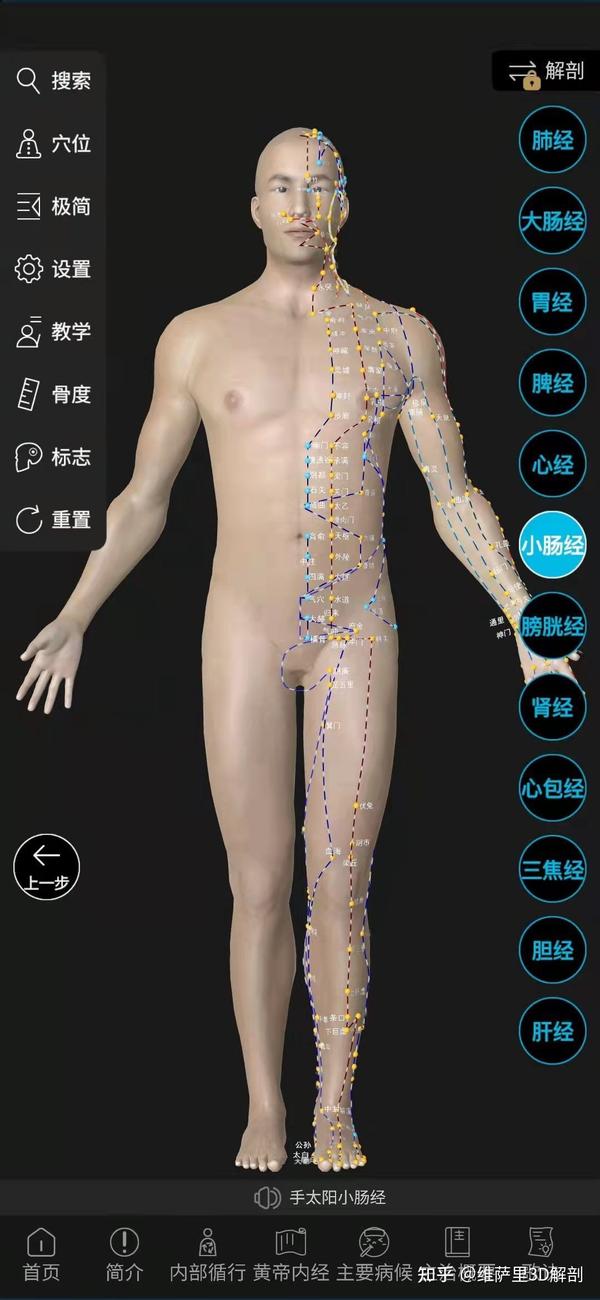Show the 肝经 meridian

552,1031
